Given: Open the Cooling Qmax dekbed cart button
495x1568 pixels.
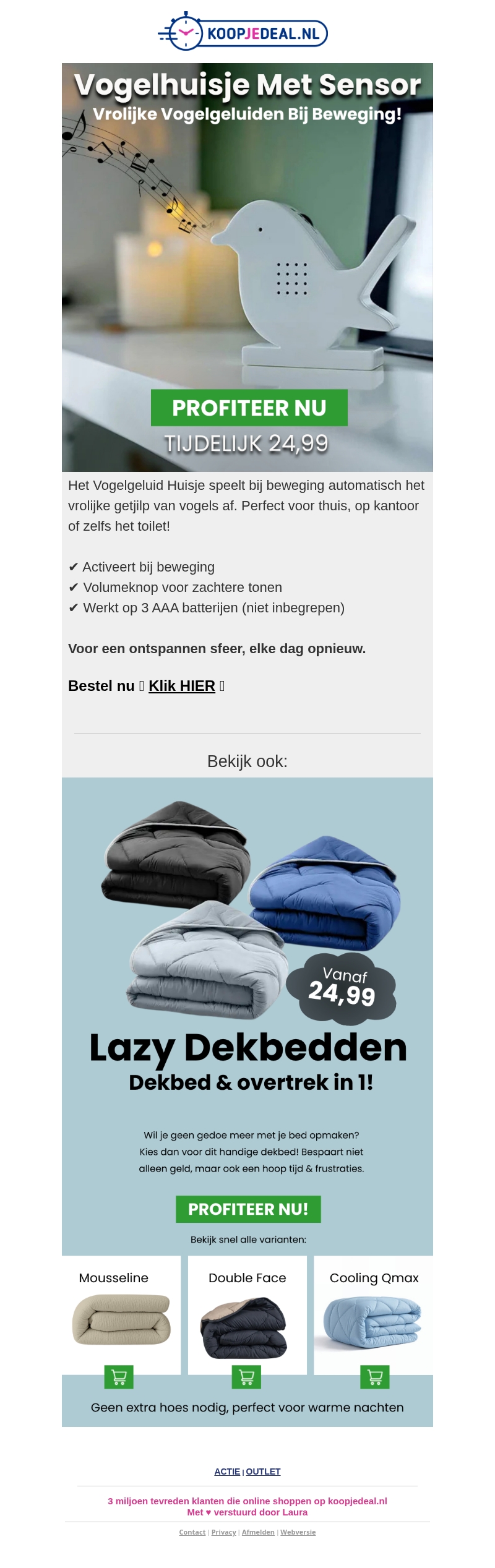Looking at the screenshot, I should pyautogui.click(x=375, y=1377).
